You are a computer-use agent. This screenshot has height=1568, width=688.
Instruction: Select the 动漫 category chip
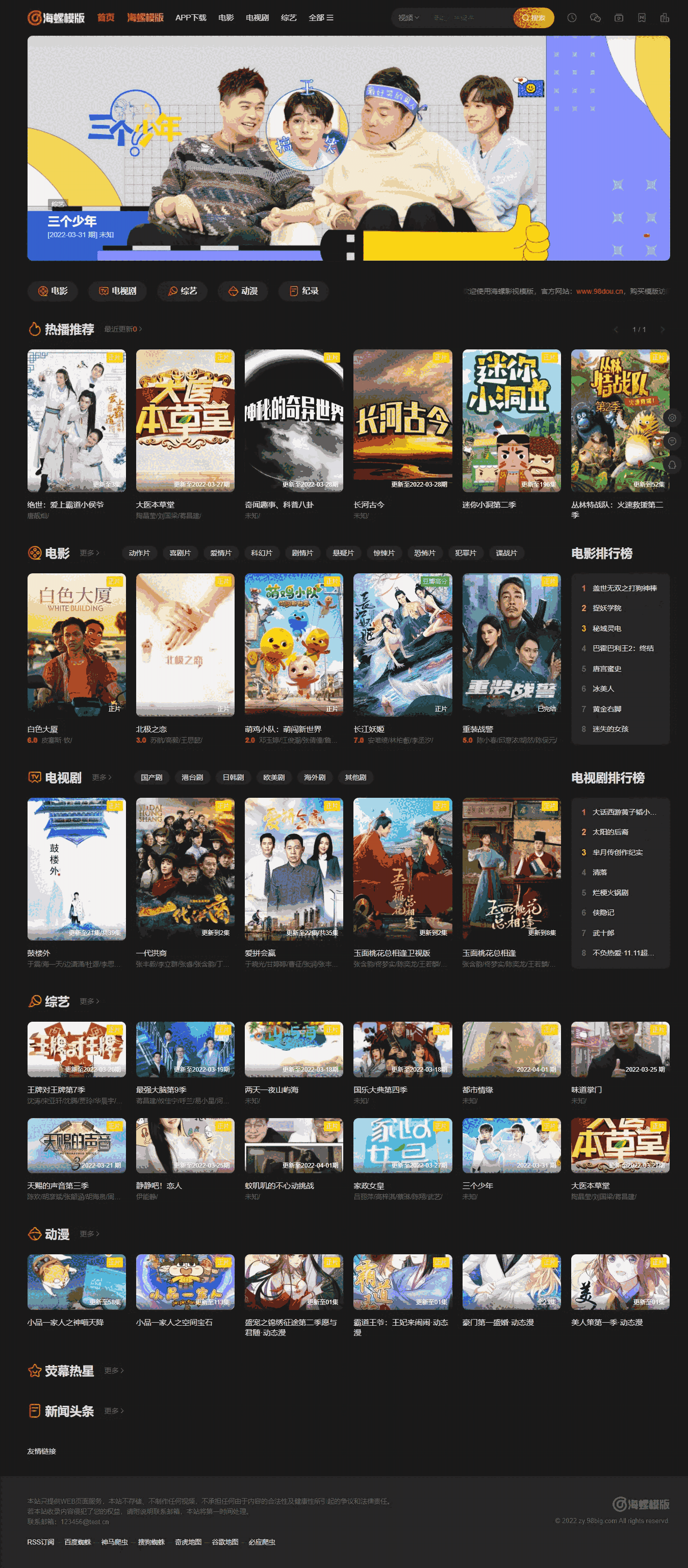(243, 291)
